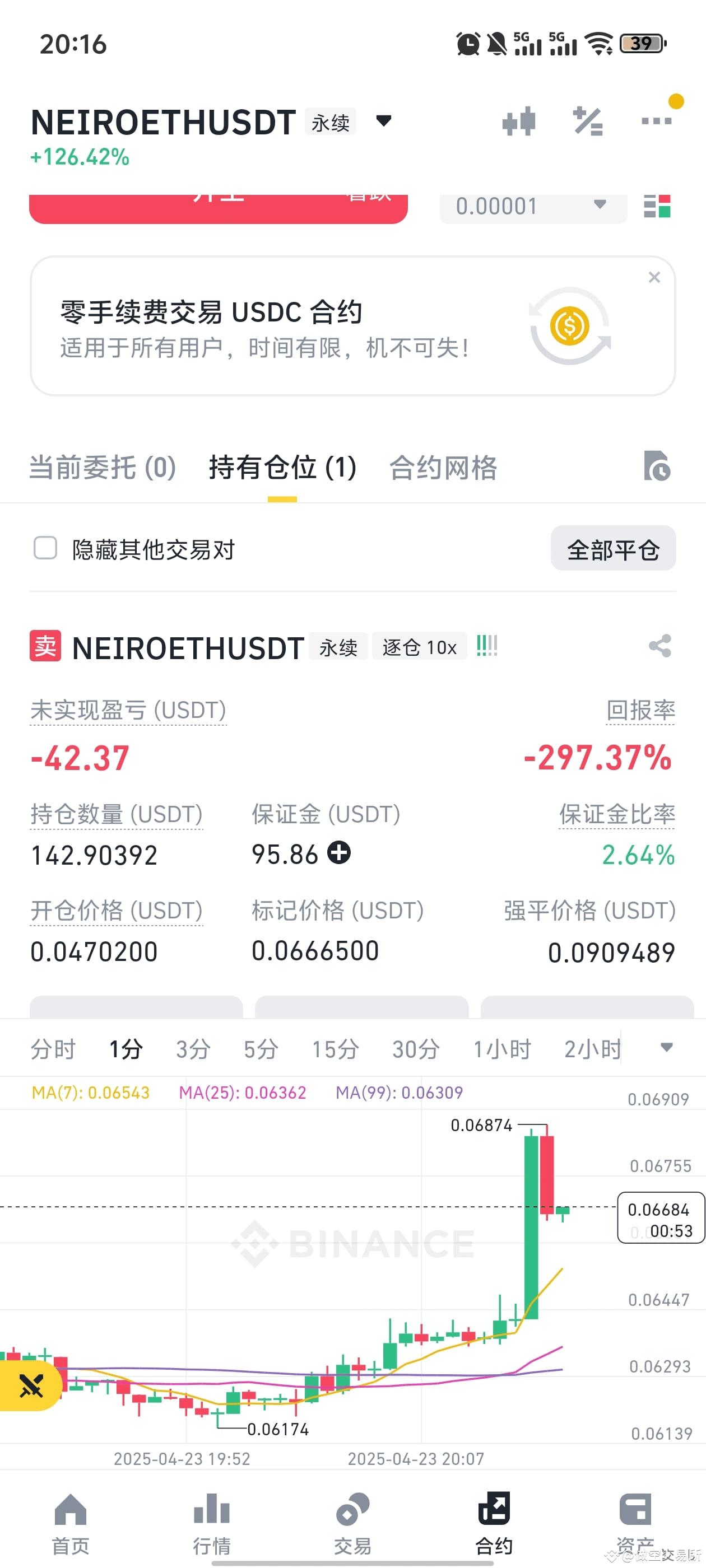The image size is (706, 1568).
Task: Open the trade settings adjustment icon
Action: coord(588,121)
